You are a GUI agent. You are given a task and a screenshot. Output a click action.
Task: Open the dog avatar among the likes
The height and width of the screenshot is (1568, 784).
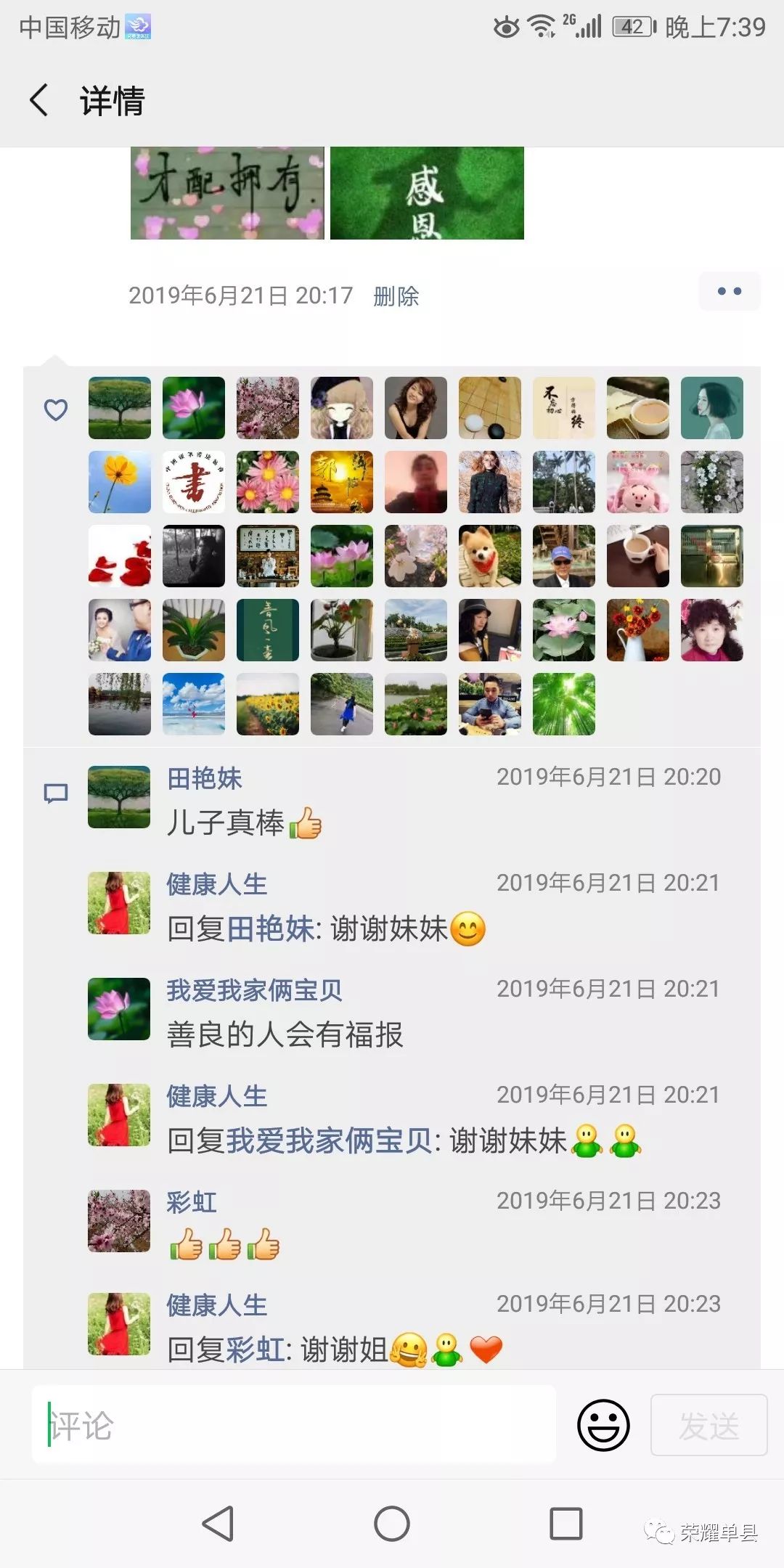coord(490,556)
